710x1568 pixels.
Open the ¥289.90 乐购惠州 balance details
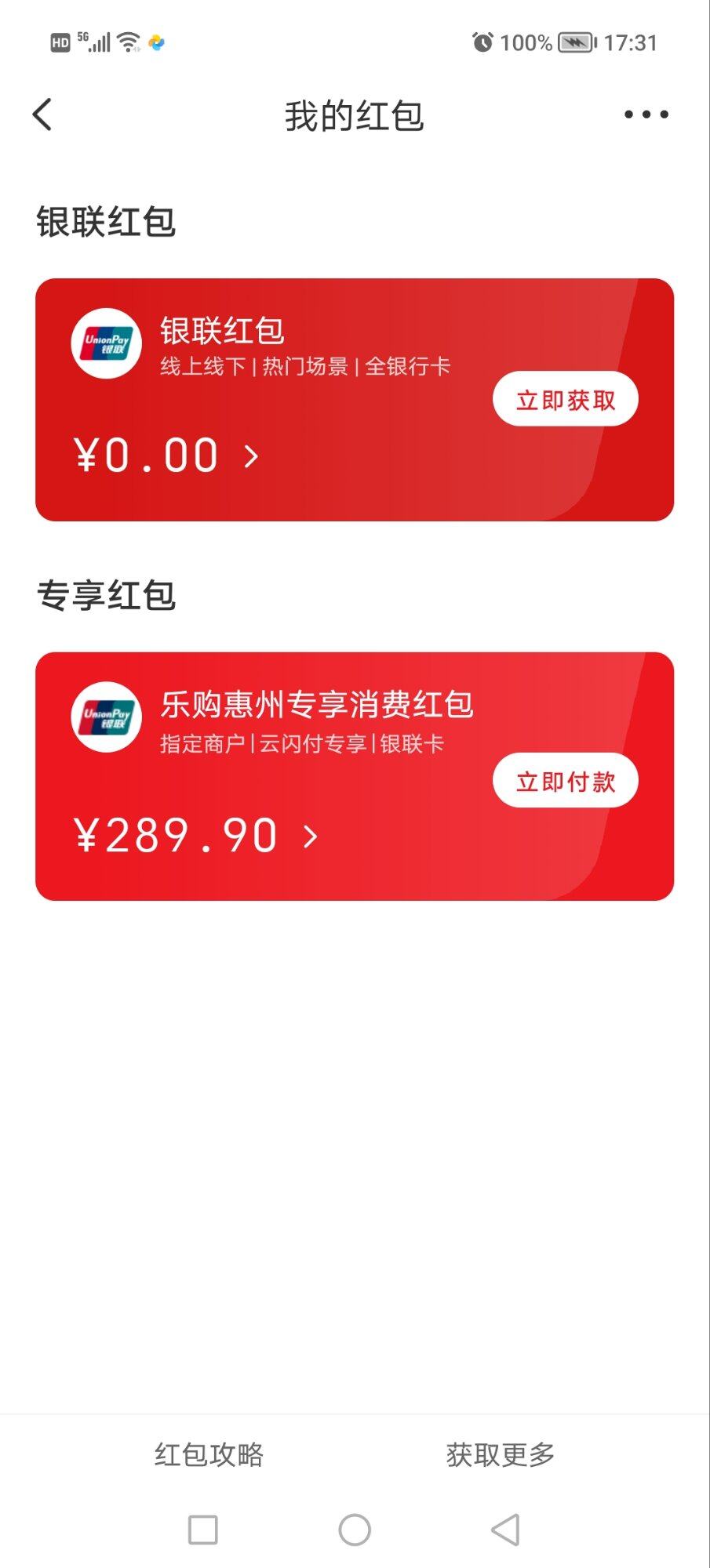[196, 836]
